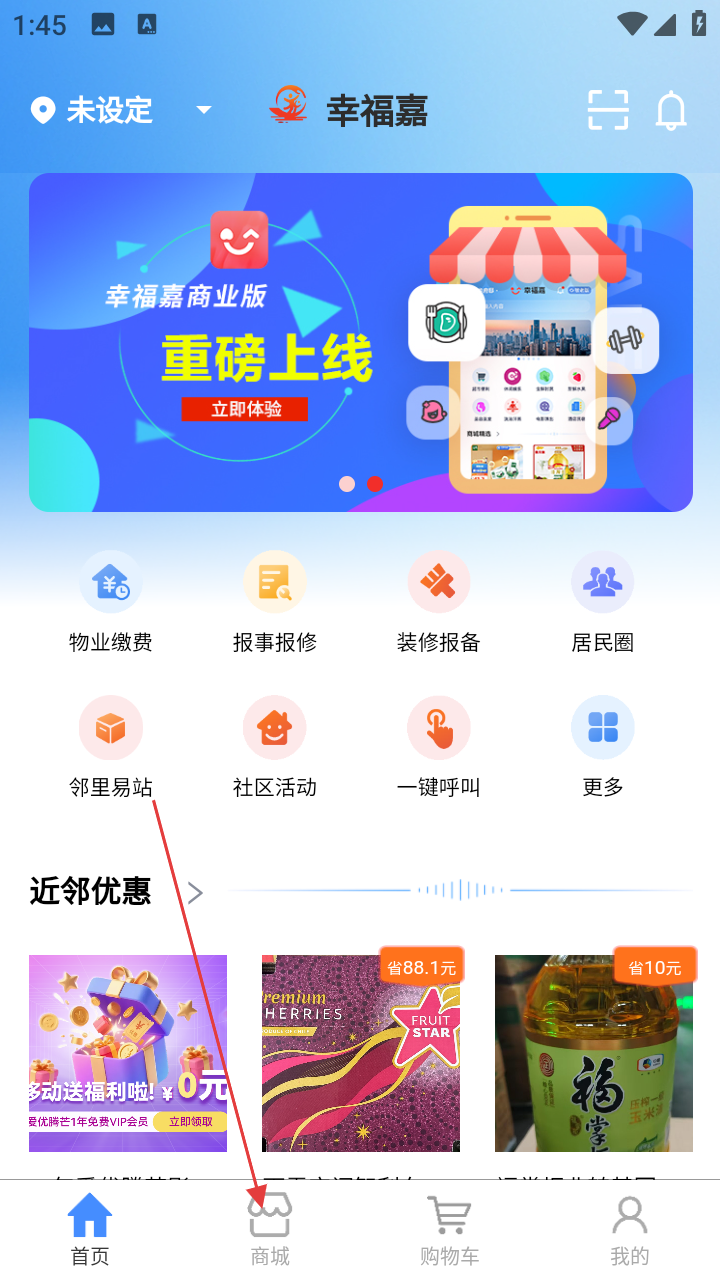This screenshot has width=720, height=1280.
Task: Select the 首页 home tab
Action: pos(90,1232)
